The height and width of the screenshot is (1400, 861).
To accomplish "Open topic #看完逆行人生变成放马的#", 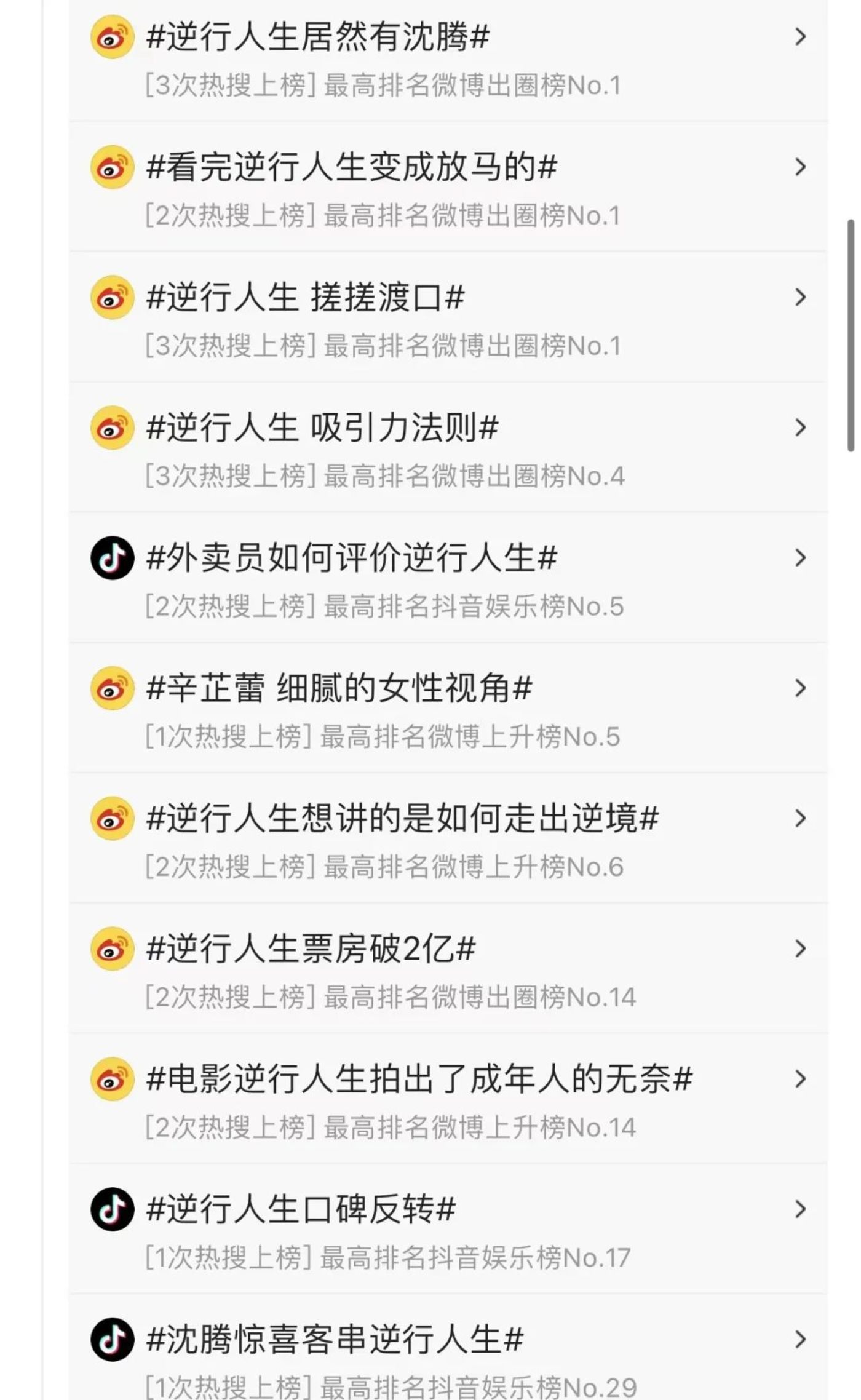I will pyautogui.click(x=352, y=168).
